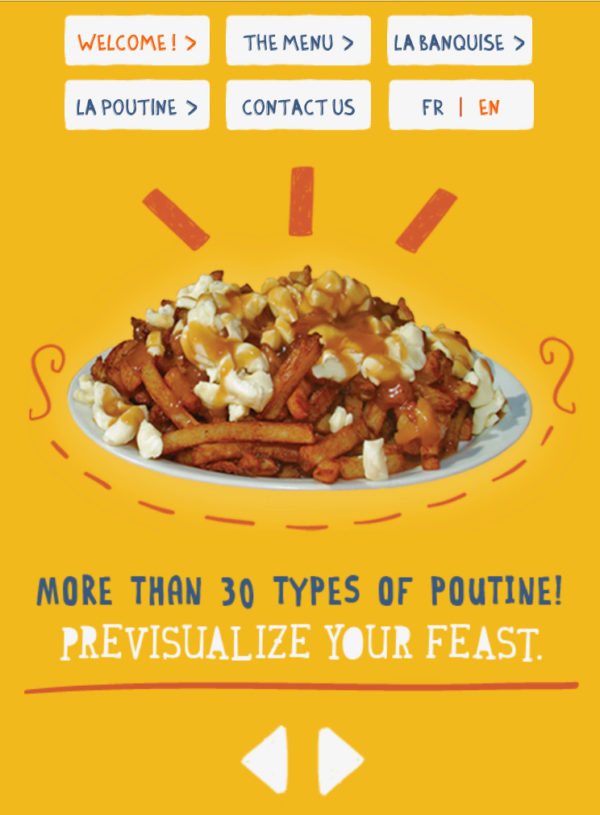This screenshot has height=815, width=600.
Task: Open the Contact Us page
Action: coord(298,106)
